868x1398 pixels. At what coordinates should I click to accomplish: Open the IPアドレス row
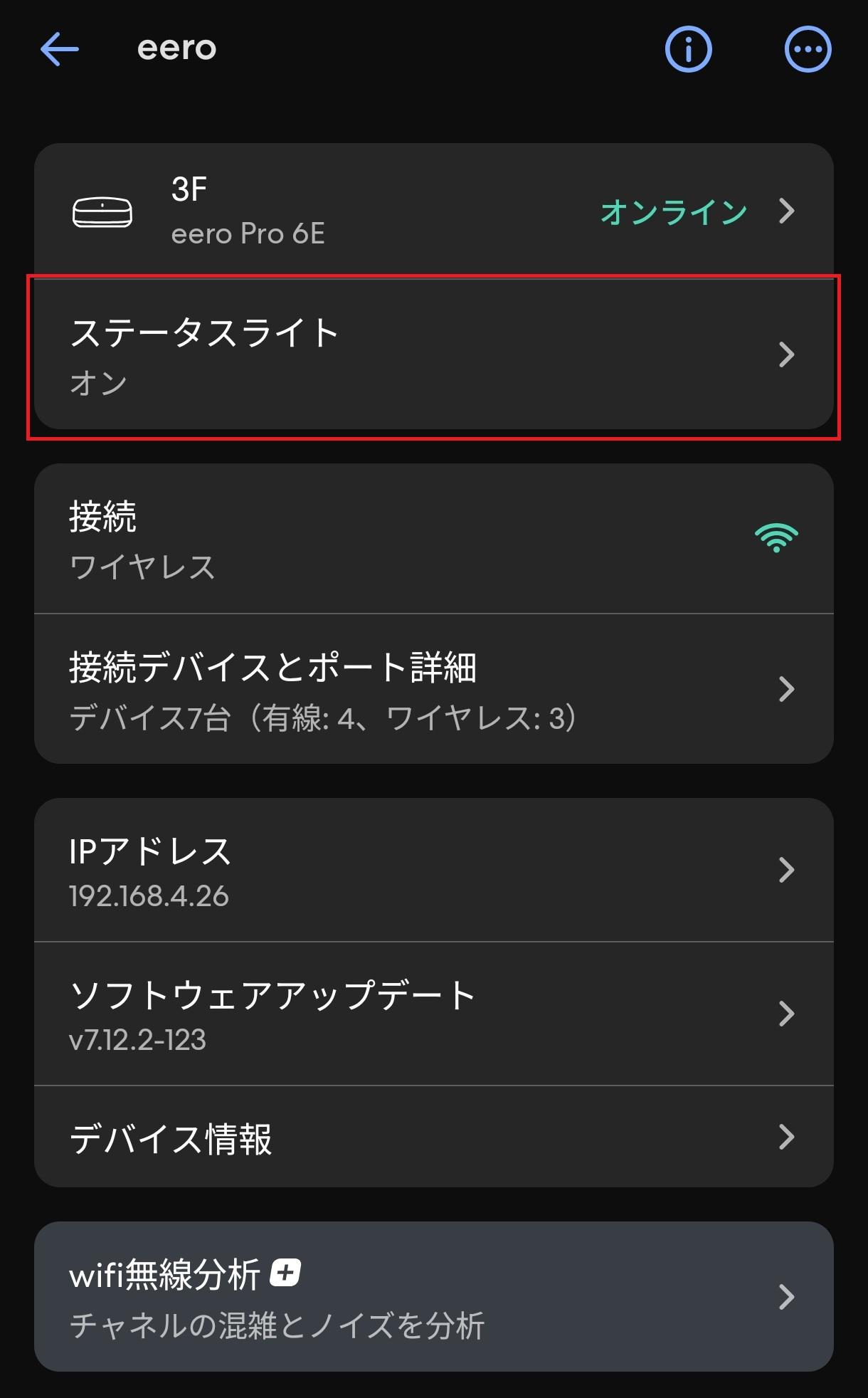pyautogui.click(x=433, y=870)
